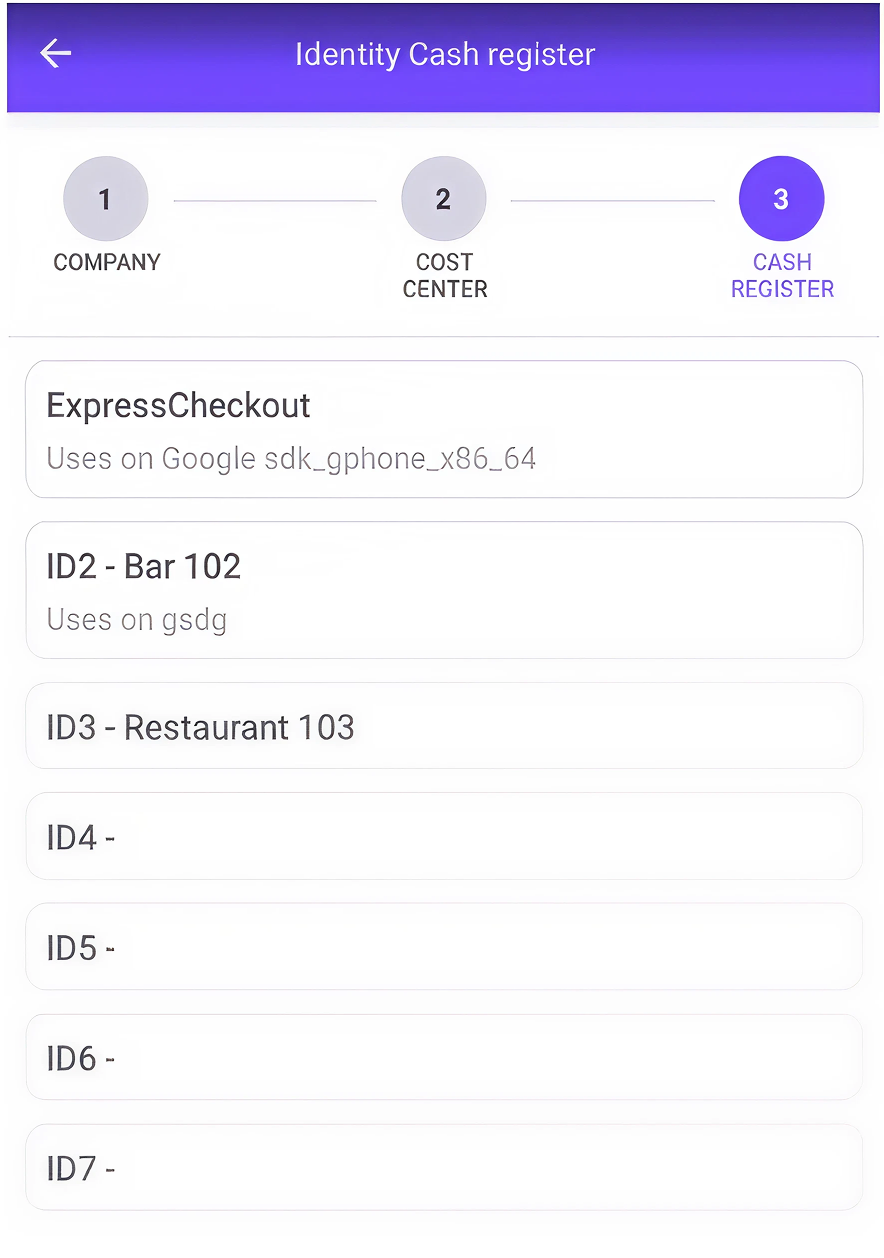Return to step 1 Company
This screenshot has height=1258, width=884.
[x=106, y=199]
